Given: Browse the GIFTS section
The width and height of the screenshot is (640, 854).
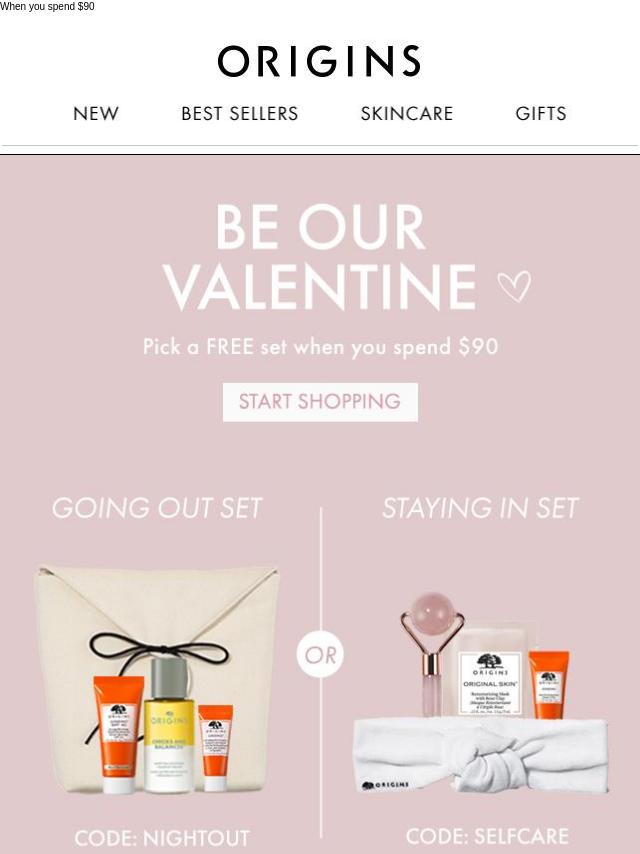Looking at the screenshot, I should click(541, 114).
